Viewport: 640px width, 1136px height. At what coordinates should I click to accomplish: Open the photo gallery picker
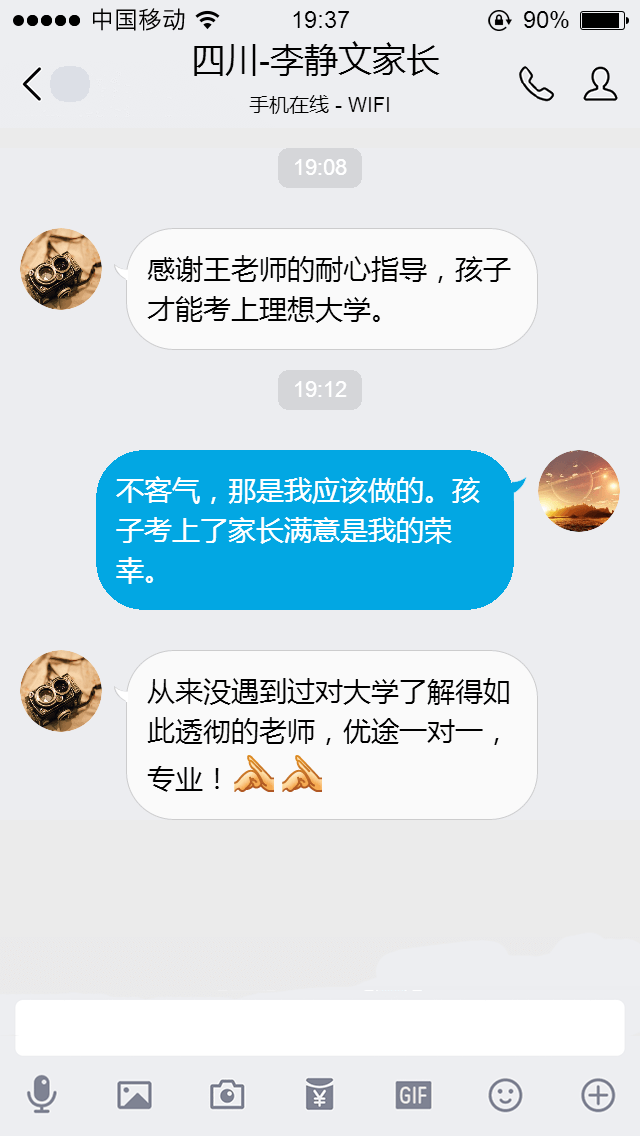134,1095
